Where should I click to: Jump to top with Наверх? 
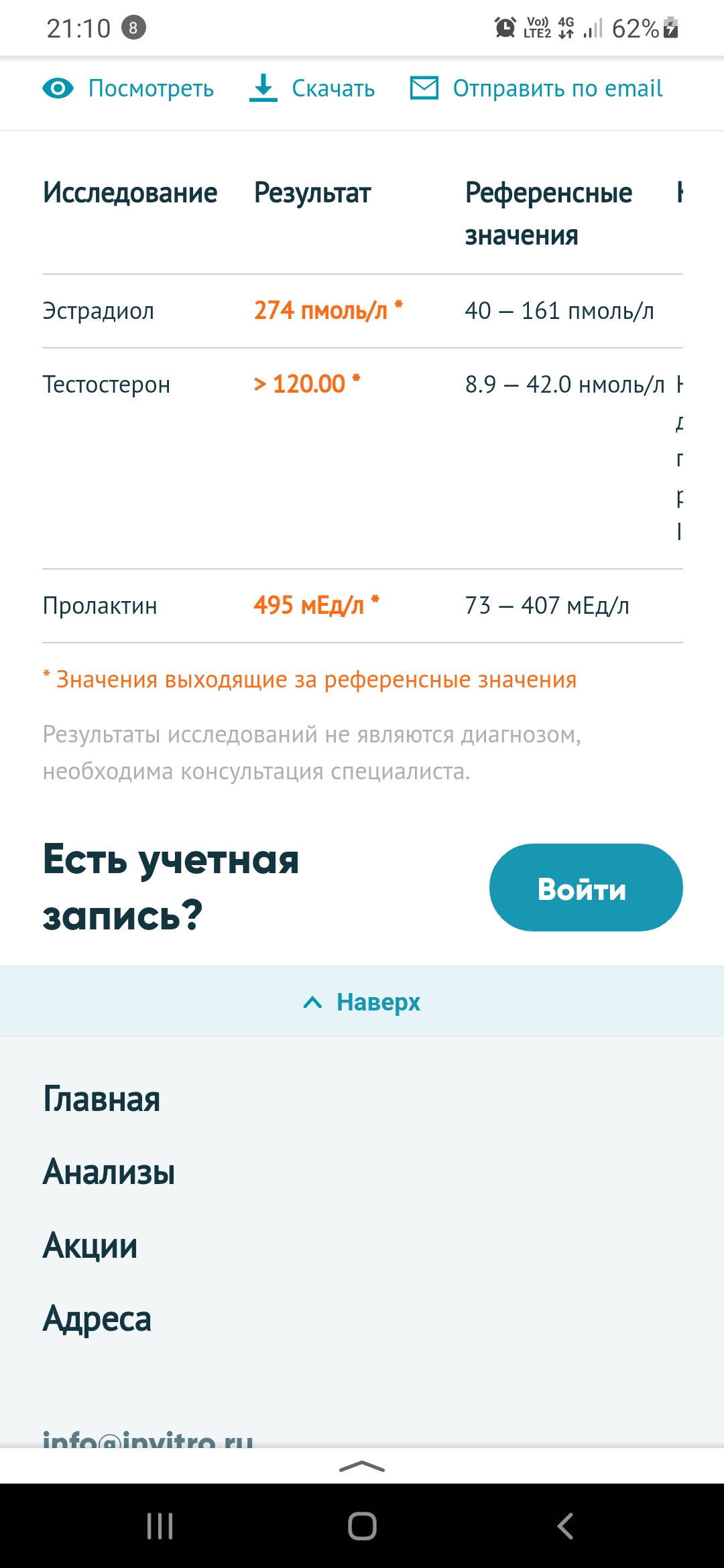click(362, 1002)
